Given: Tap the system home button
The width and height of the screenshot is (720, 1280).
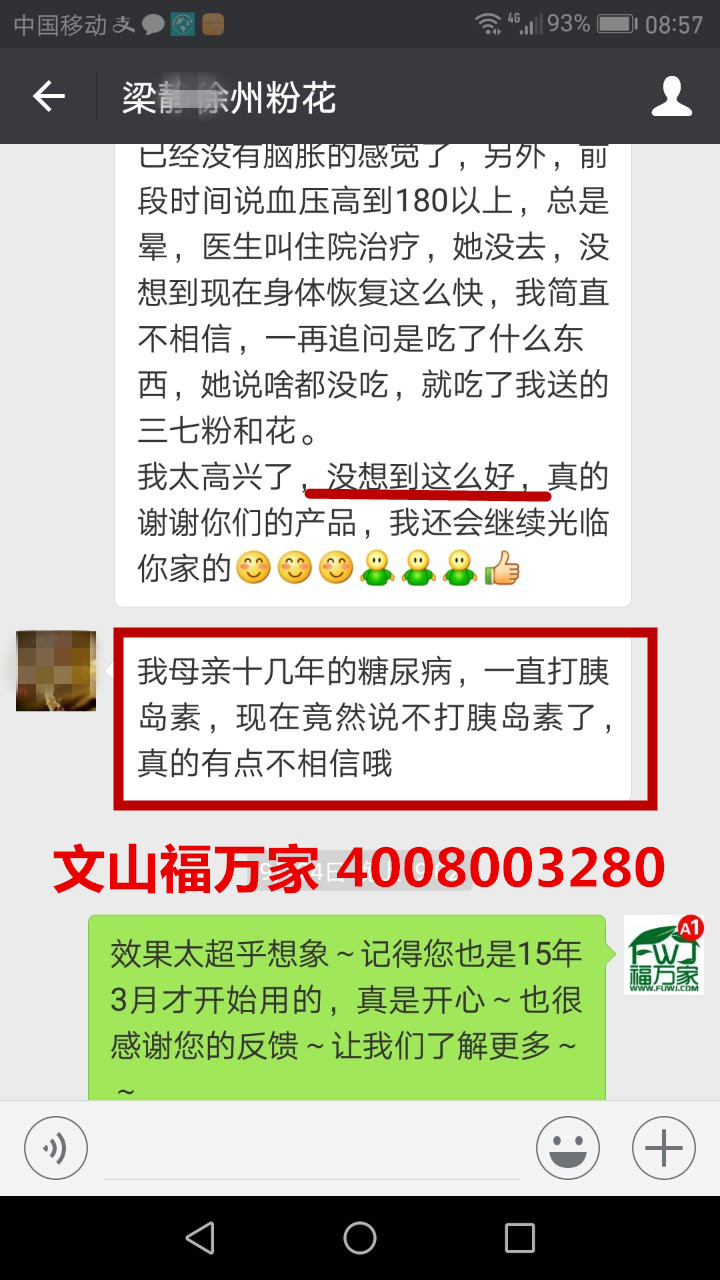Looking at the screenshot, I should pyautogui.click(x=360, y=1238).
